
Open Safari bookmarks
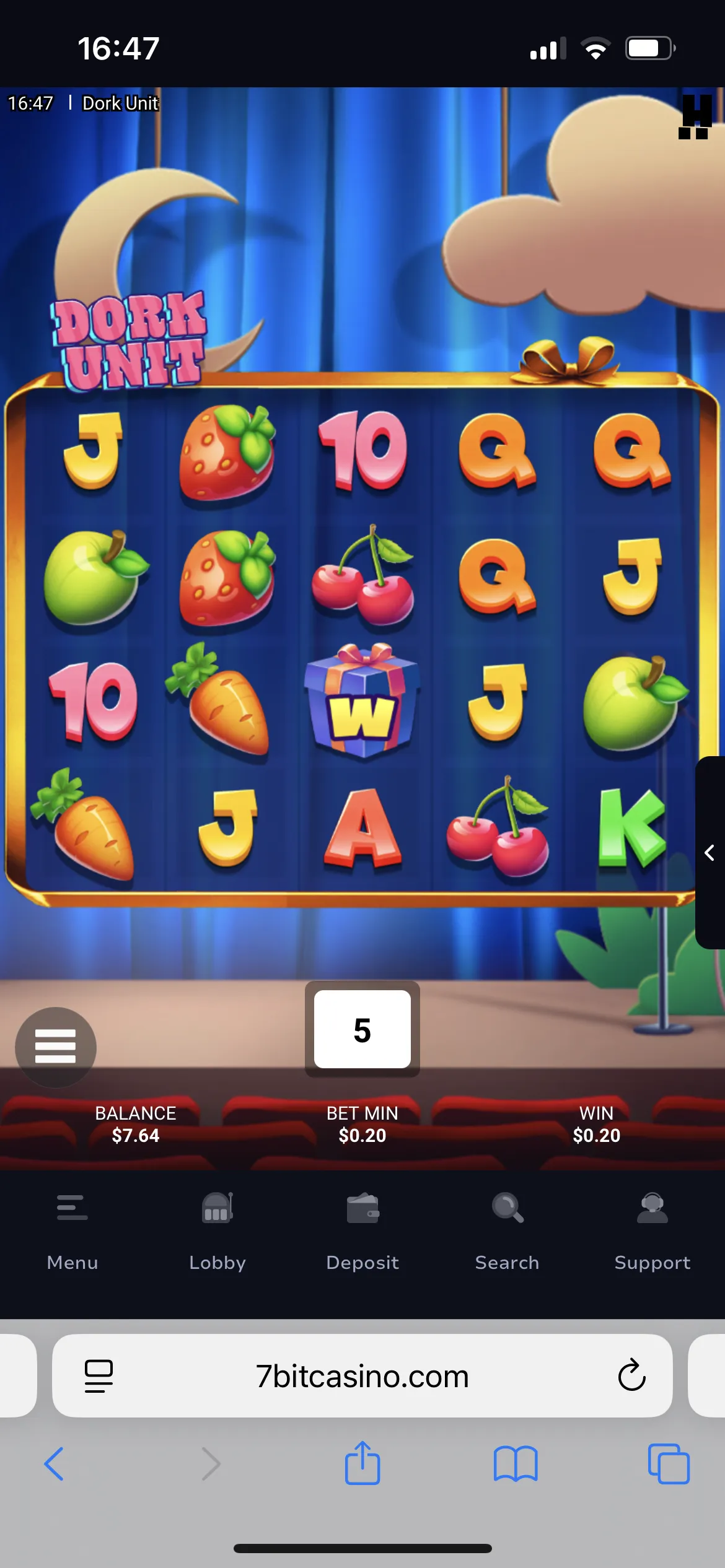click(x=516, y=1464)
